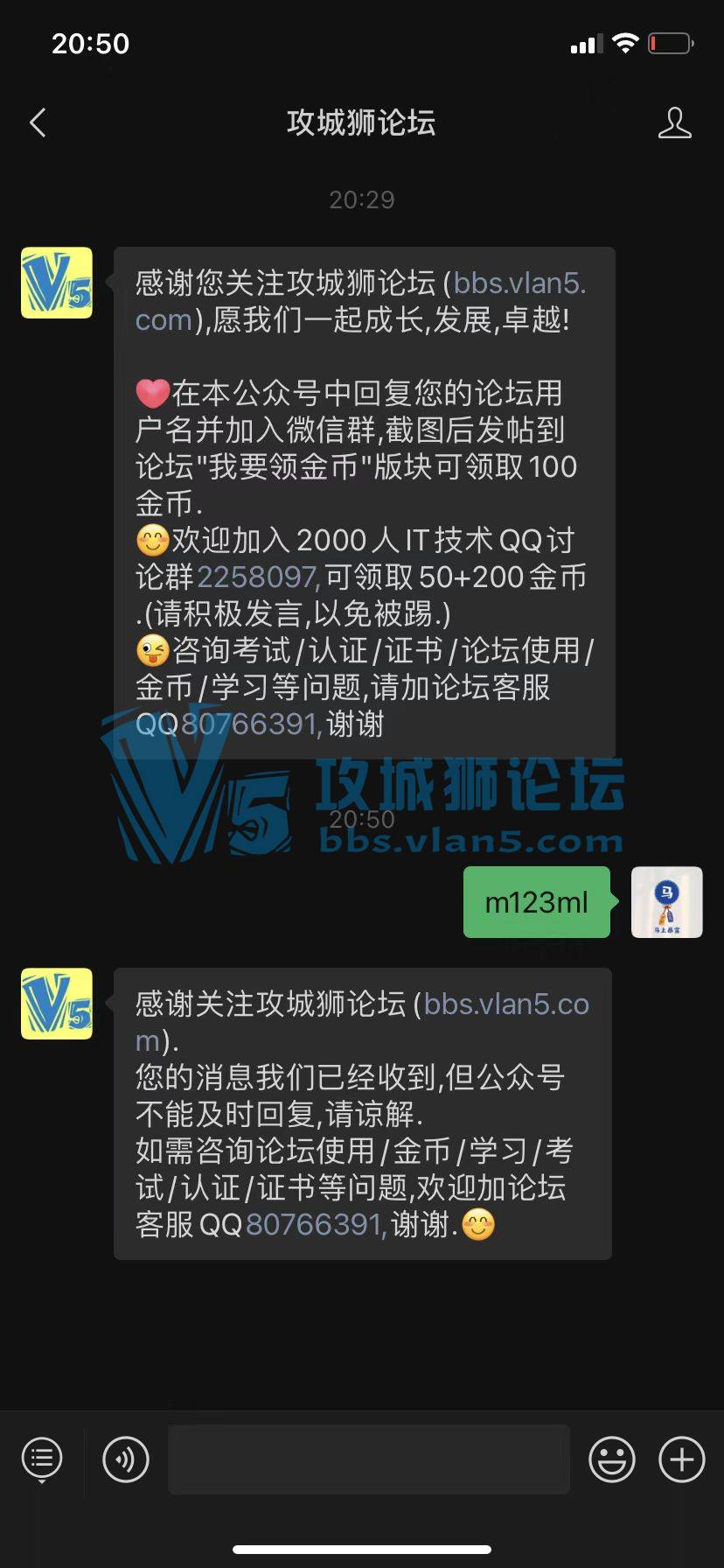Open the plus attachment menu
724x1568 pixels.
[681, 1459]
